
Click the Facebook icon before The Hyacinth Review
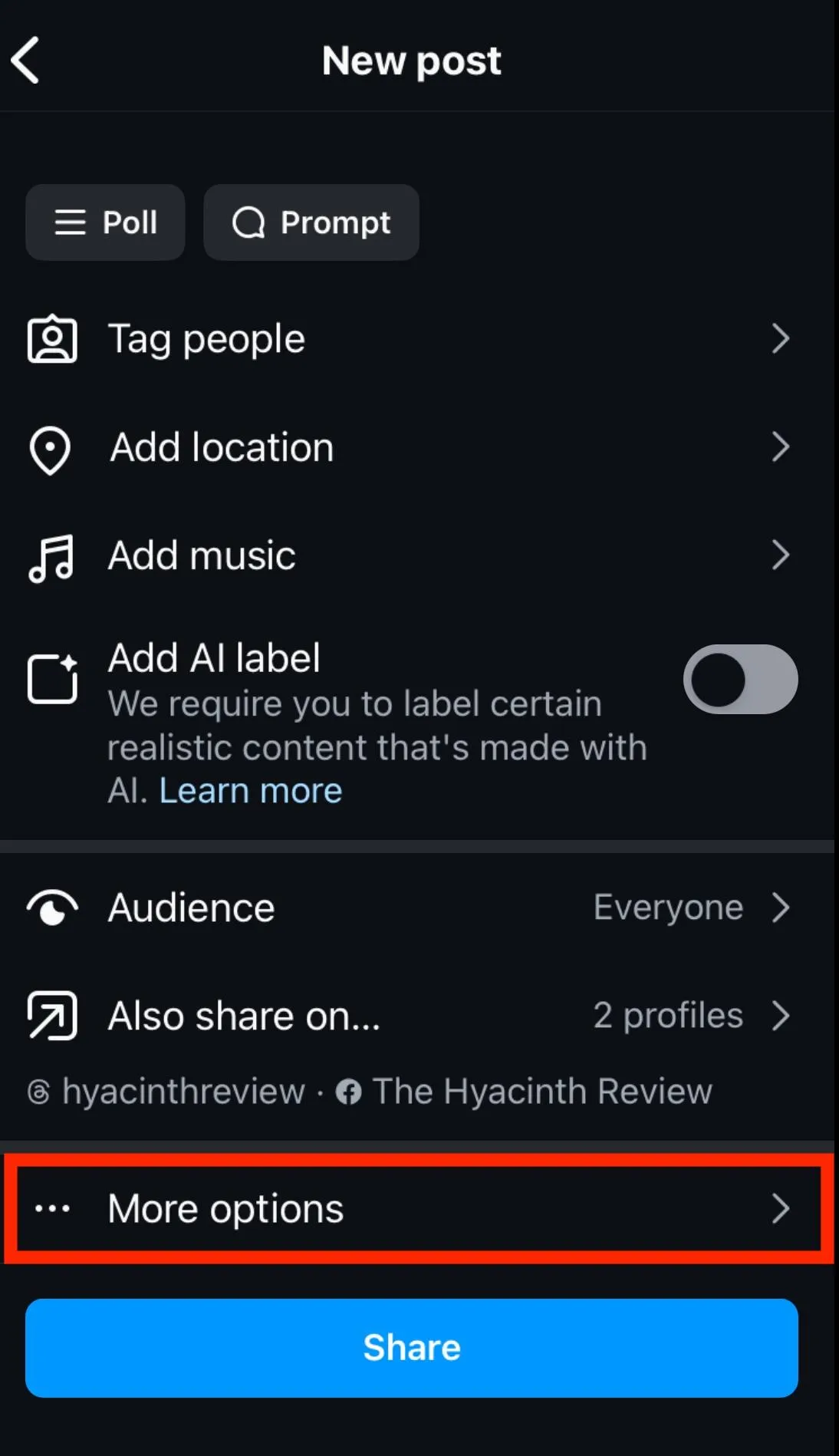click(349, 1091)
